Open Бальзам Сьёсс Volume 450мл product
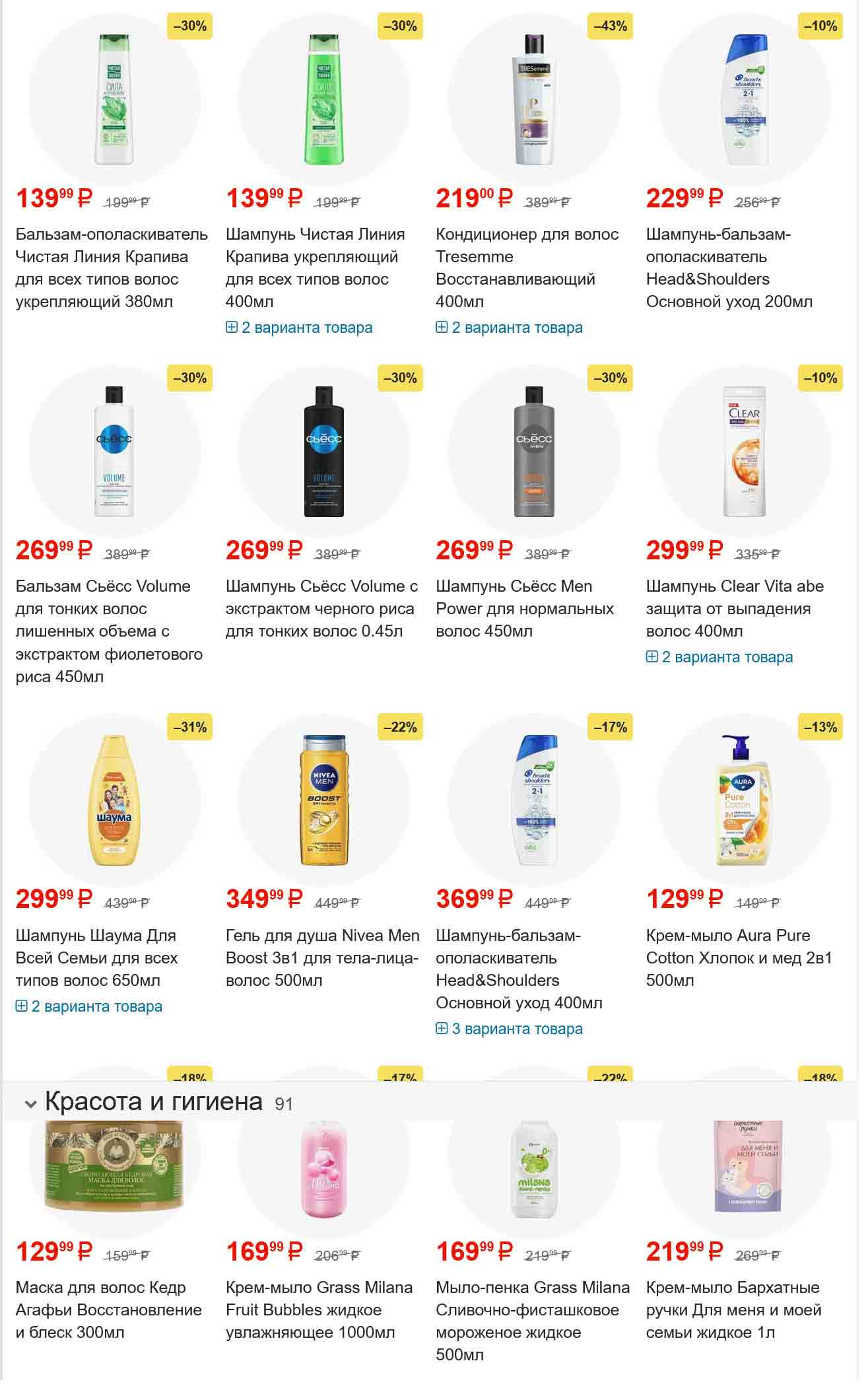The width and height of the screenshot is (868, 1394). pyautogui.click(x=109, y=631)
